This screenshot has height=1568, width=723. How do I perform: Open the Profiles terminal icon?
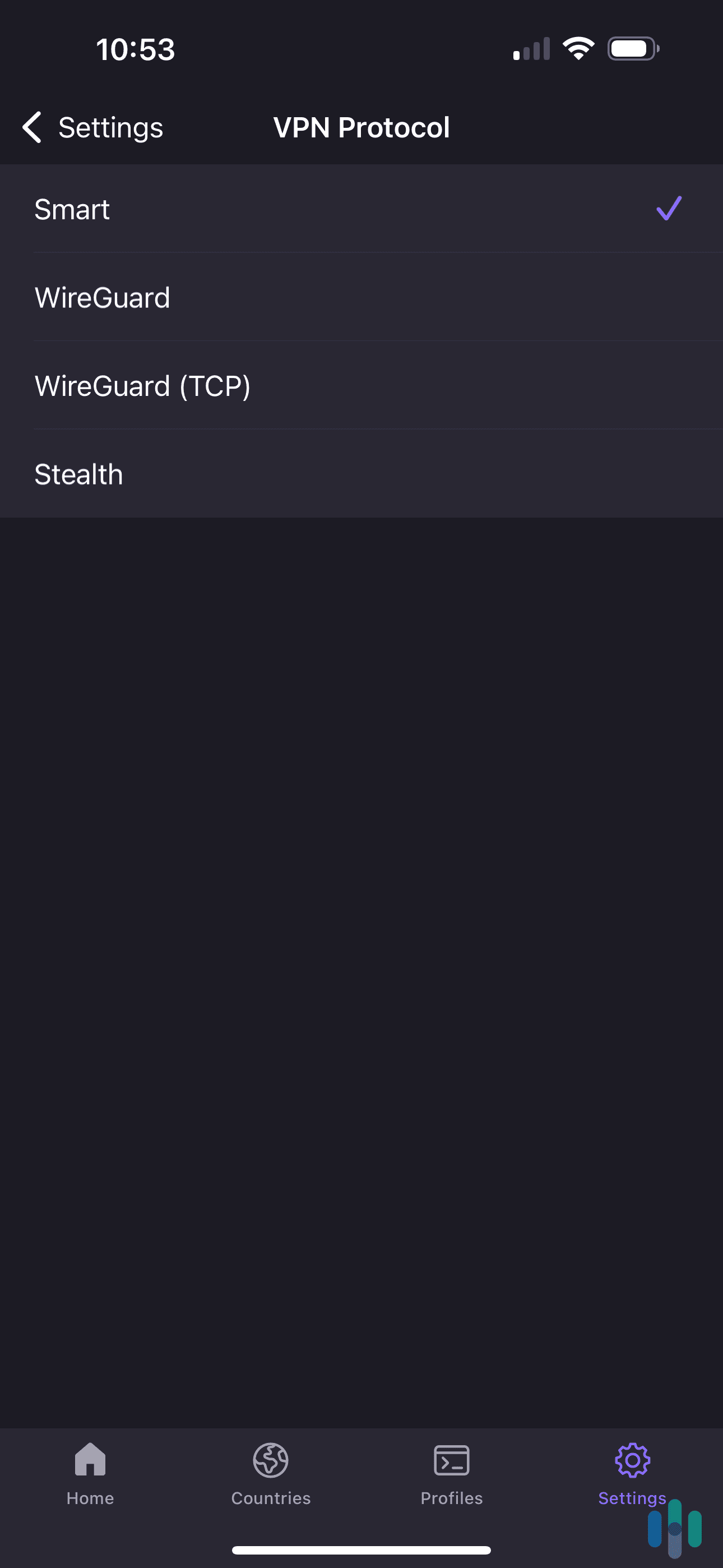pos(452,1461)
